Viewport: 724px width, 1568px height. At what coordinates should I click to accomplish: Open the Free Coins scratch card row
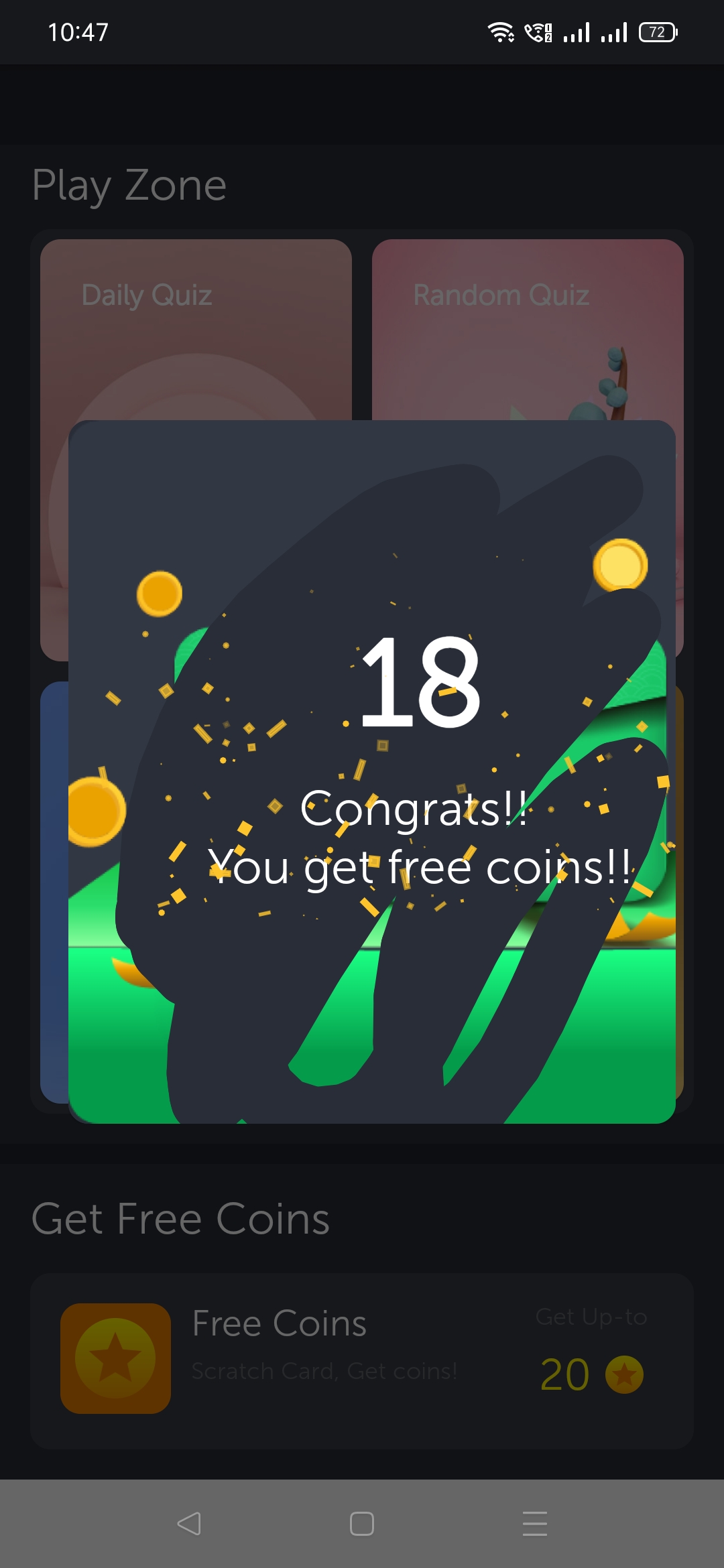pyautogui.click(x=362, y=1360)
